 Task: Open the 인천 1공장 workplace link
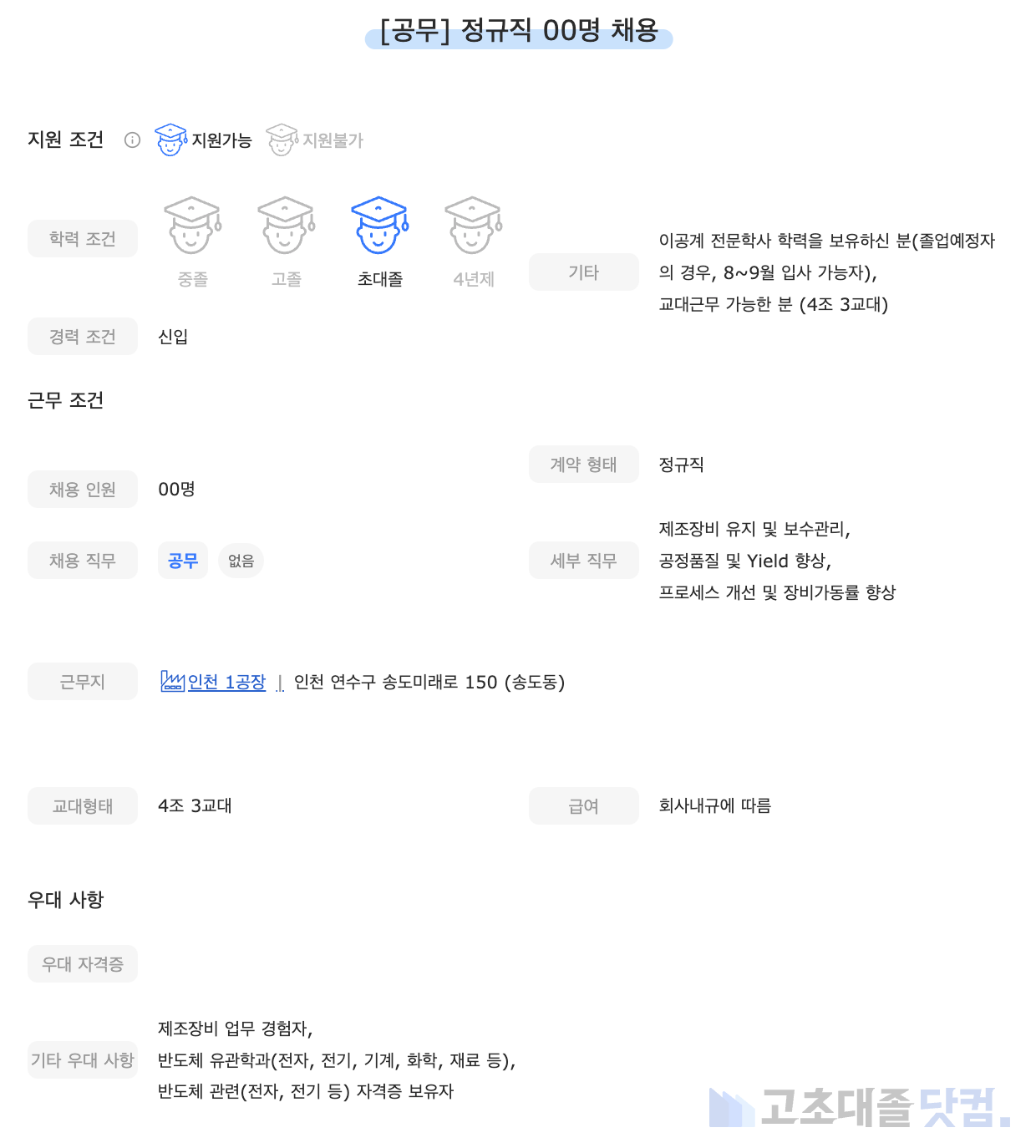click(226, 683)
